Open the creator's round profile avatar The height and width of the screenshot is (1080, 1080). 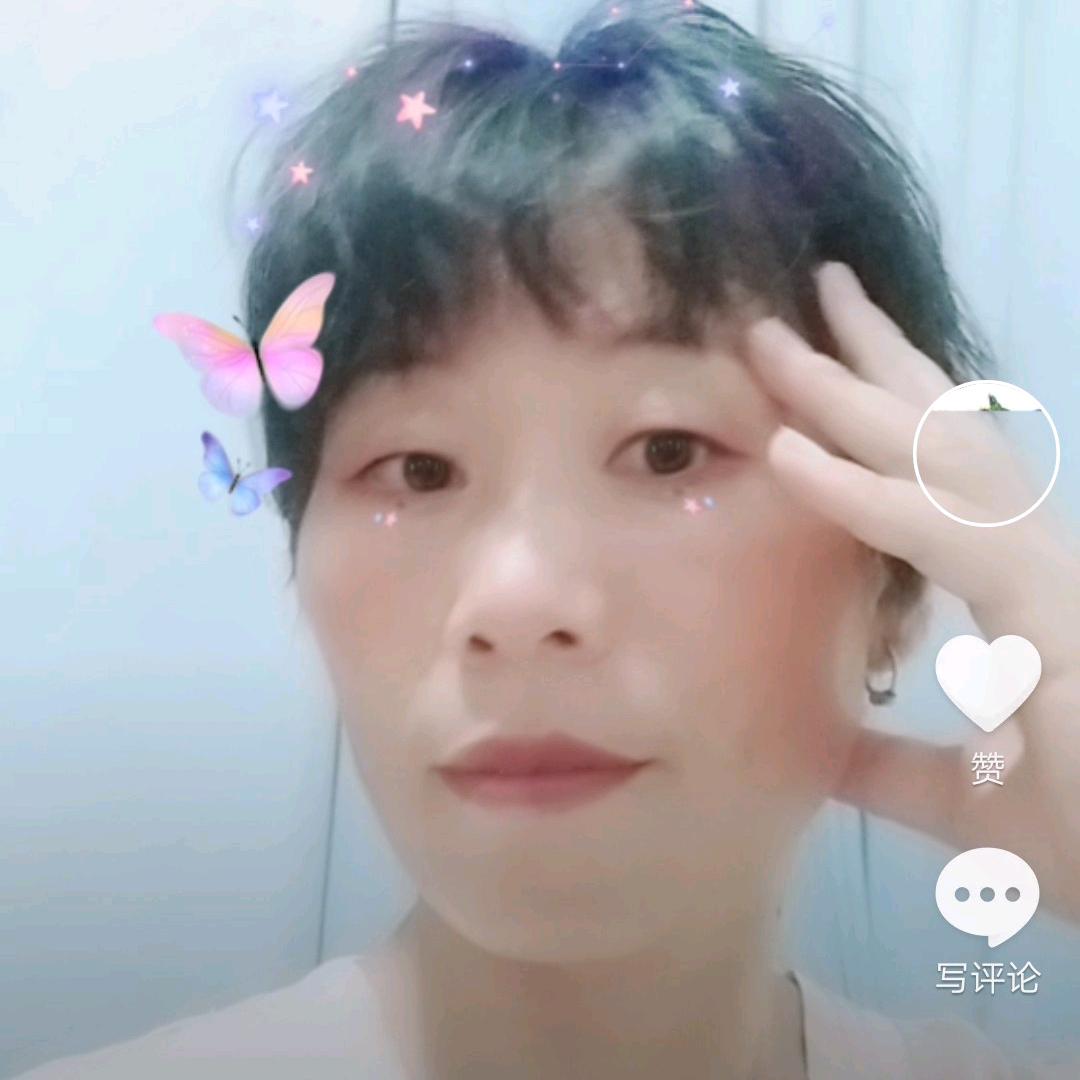click(x=987, y=453)
